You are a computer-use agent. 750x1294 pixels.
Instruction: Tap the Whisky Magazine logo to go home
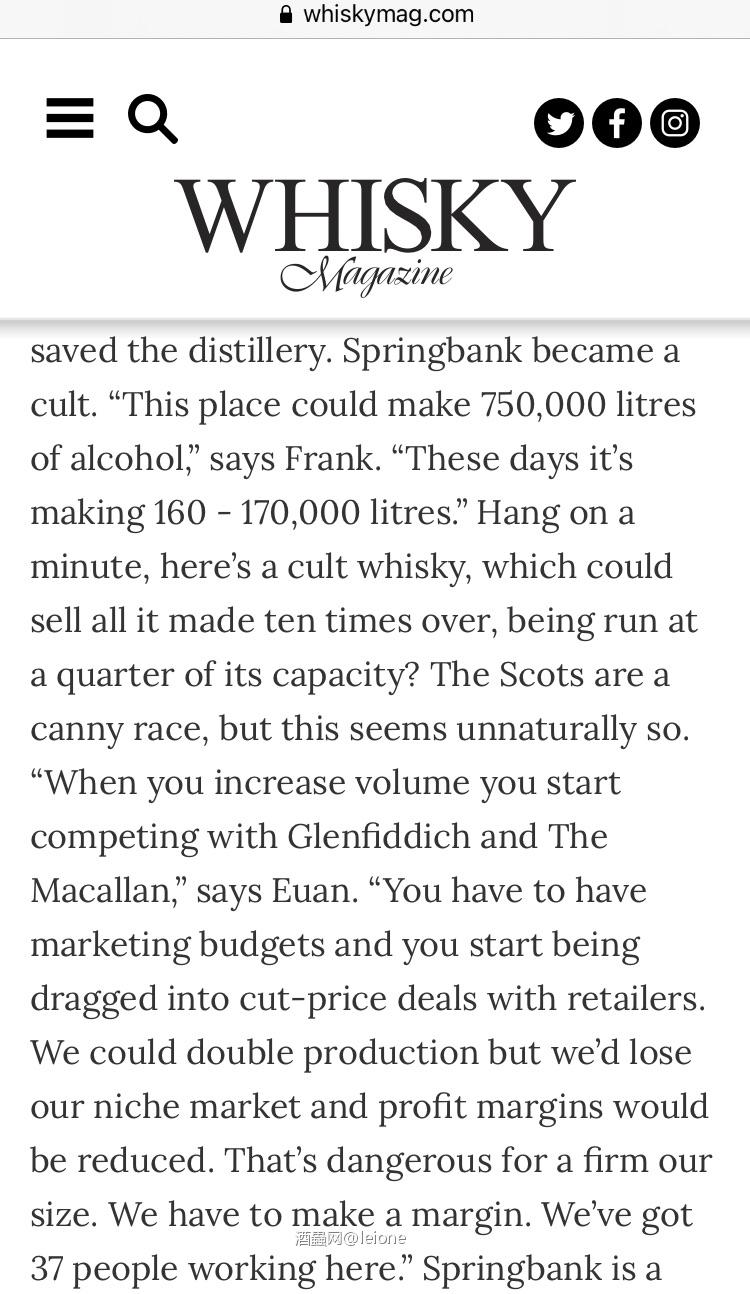coord(374,235)
